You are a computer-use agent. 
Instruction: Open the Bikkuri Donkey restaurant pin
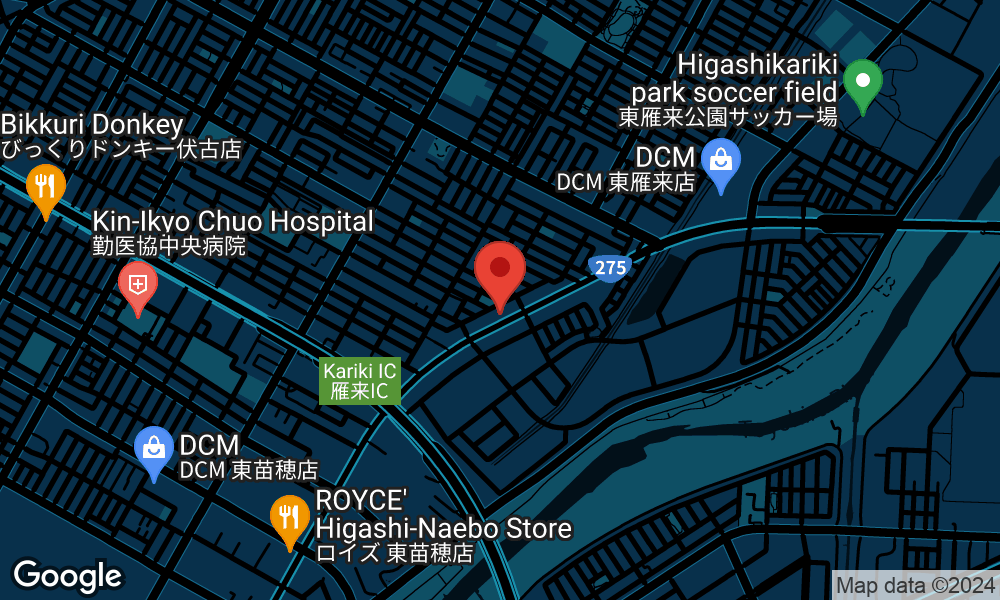pyautogui.click(x=45, y=186)
